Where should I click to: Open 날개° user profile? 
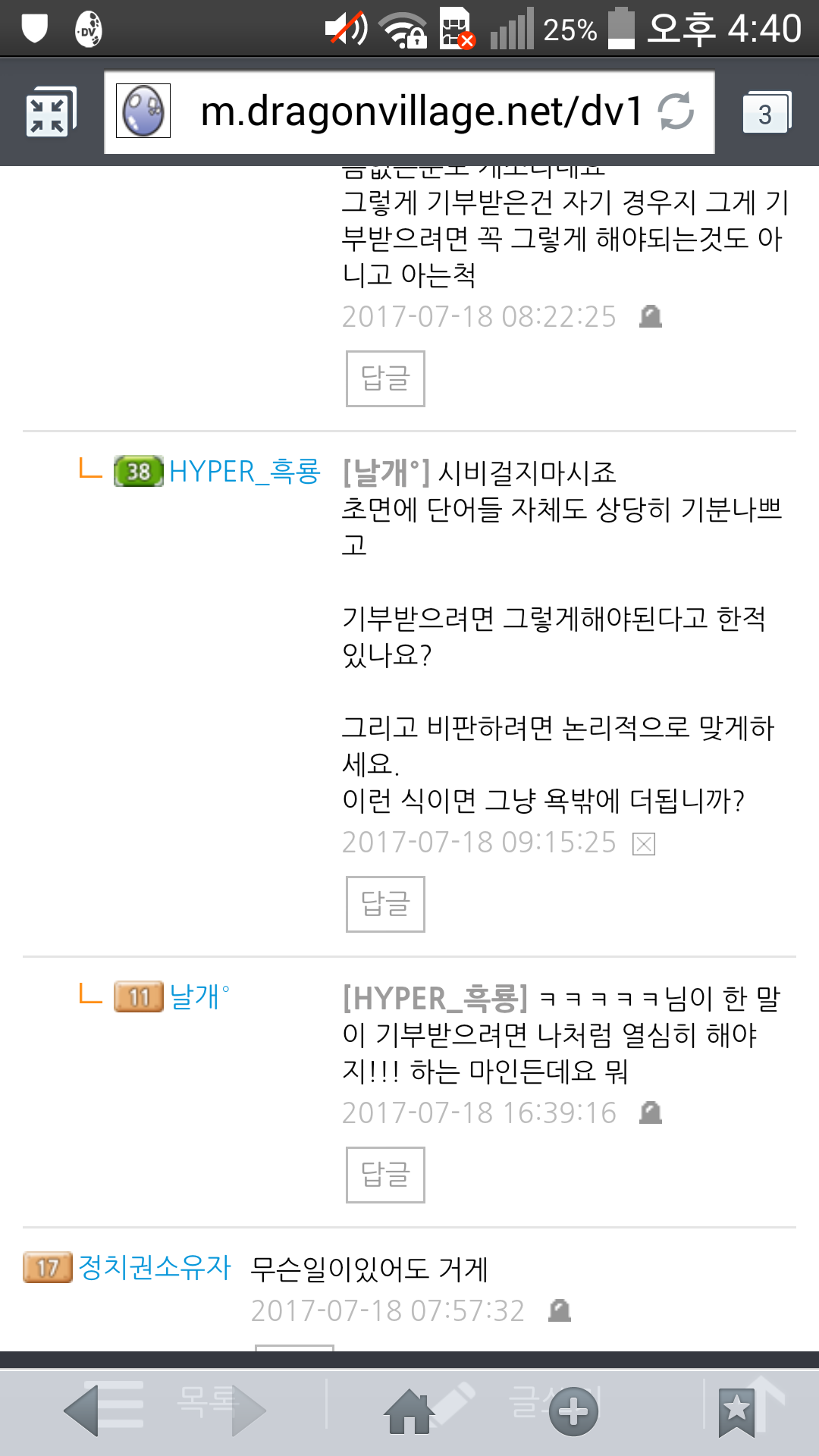(199, 996)
